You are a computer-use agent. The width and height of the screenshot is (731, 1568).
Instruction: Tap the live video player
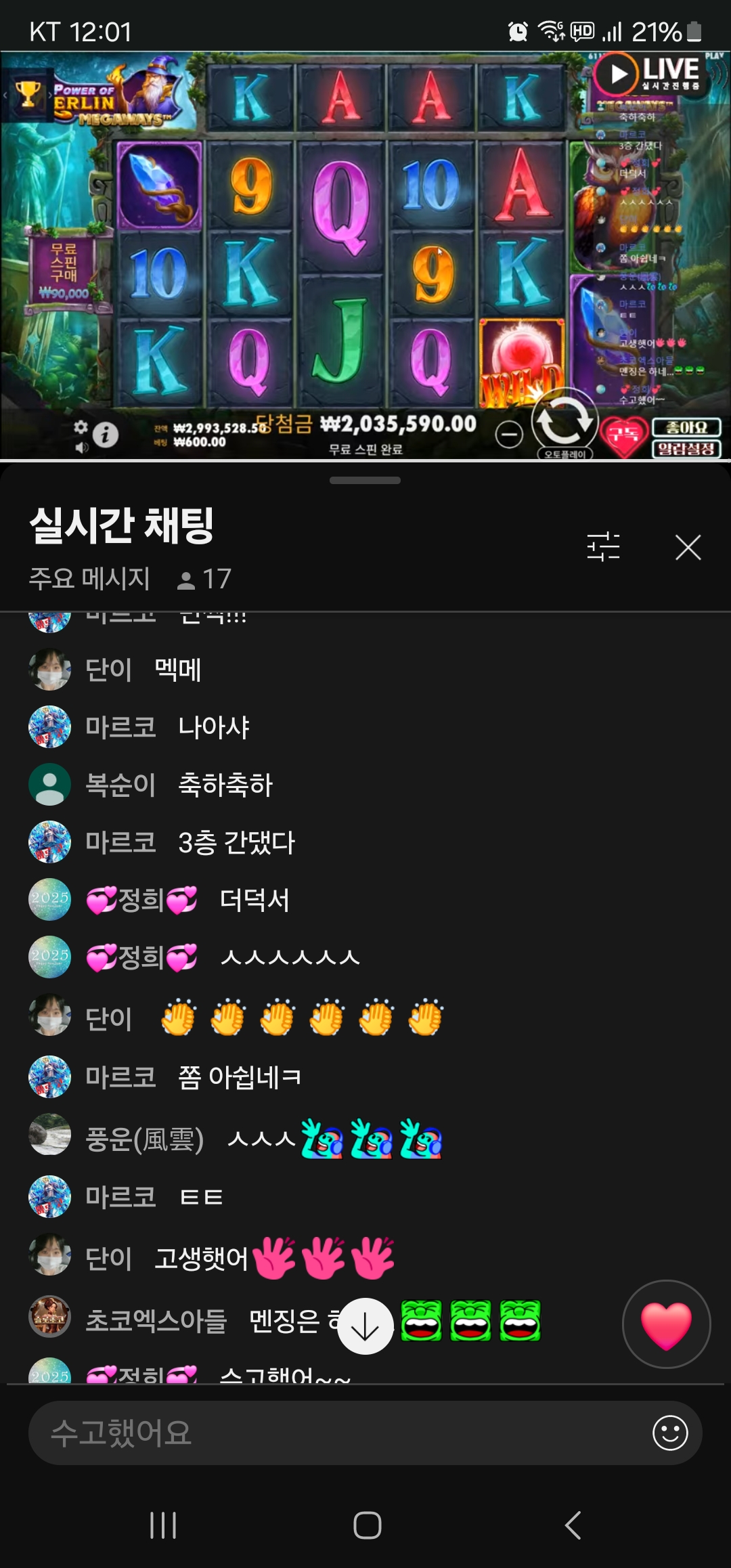(x=365, y=256)
